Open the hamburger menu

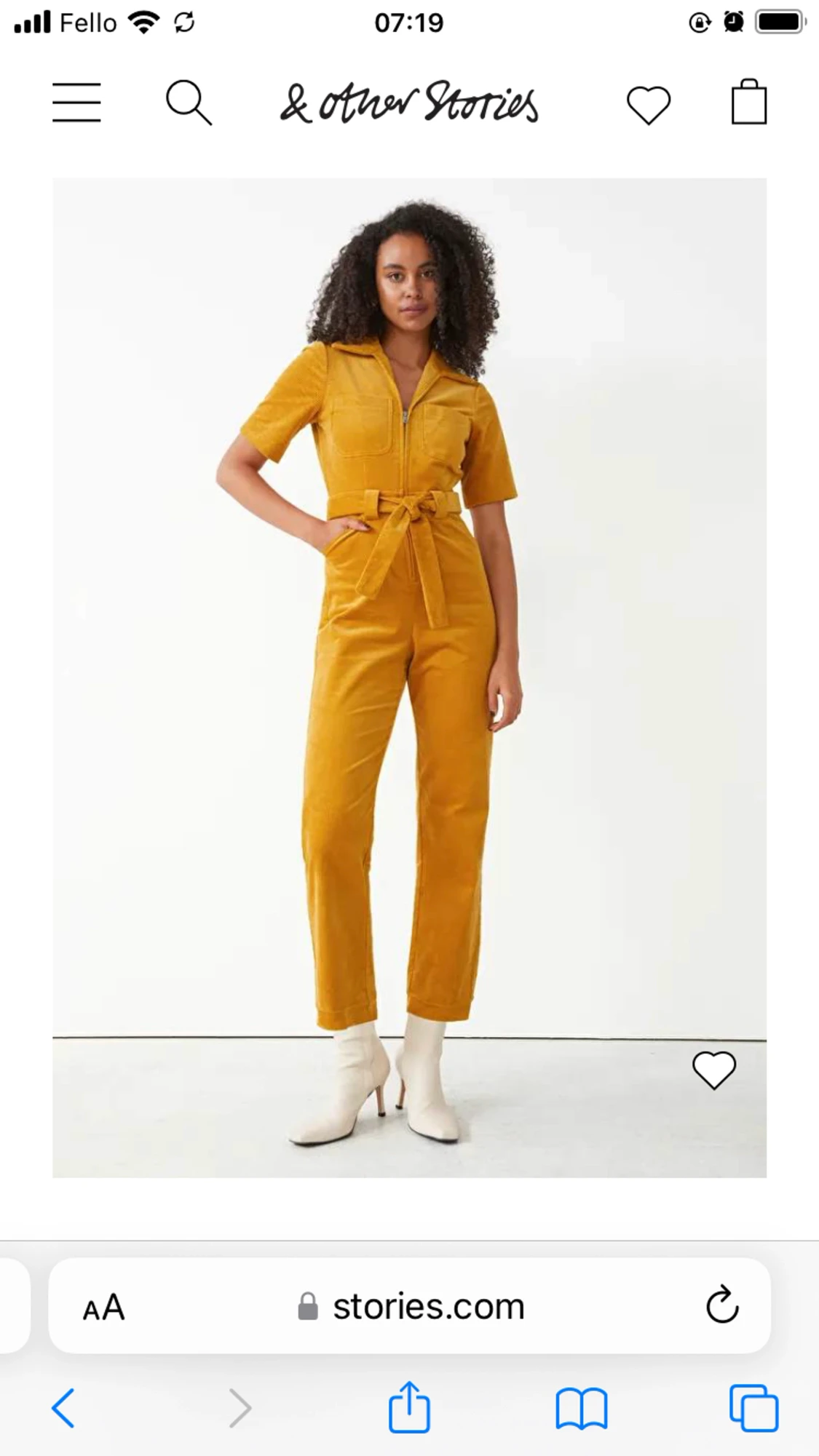click(76, 102)
